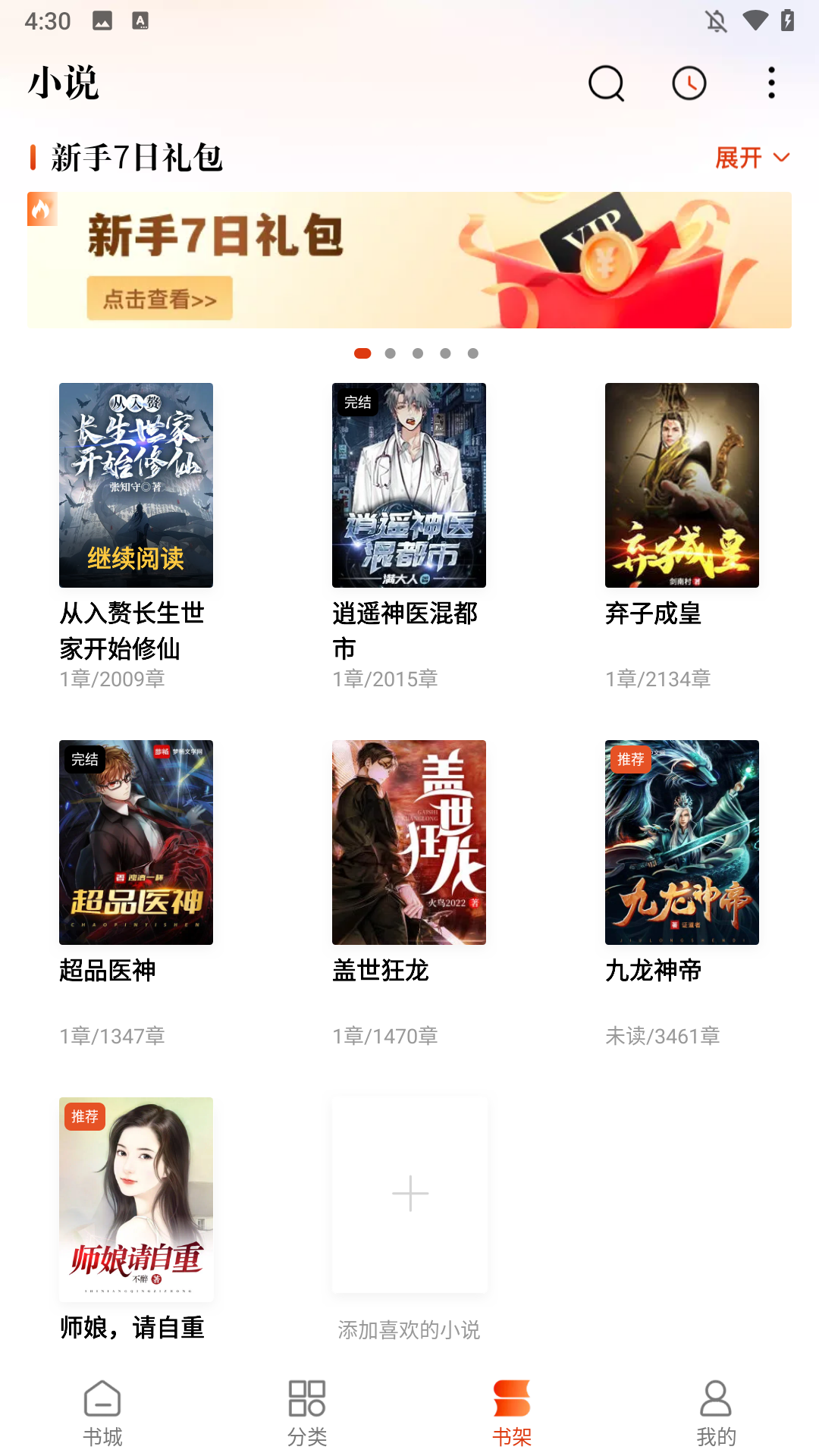Tap the 点击查看 banner button
This screenshot has width=819, height=1456.
tap(160, 299)
